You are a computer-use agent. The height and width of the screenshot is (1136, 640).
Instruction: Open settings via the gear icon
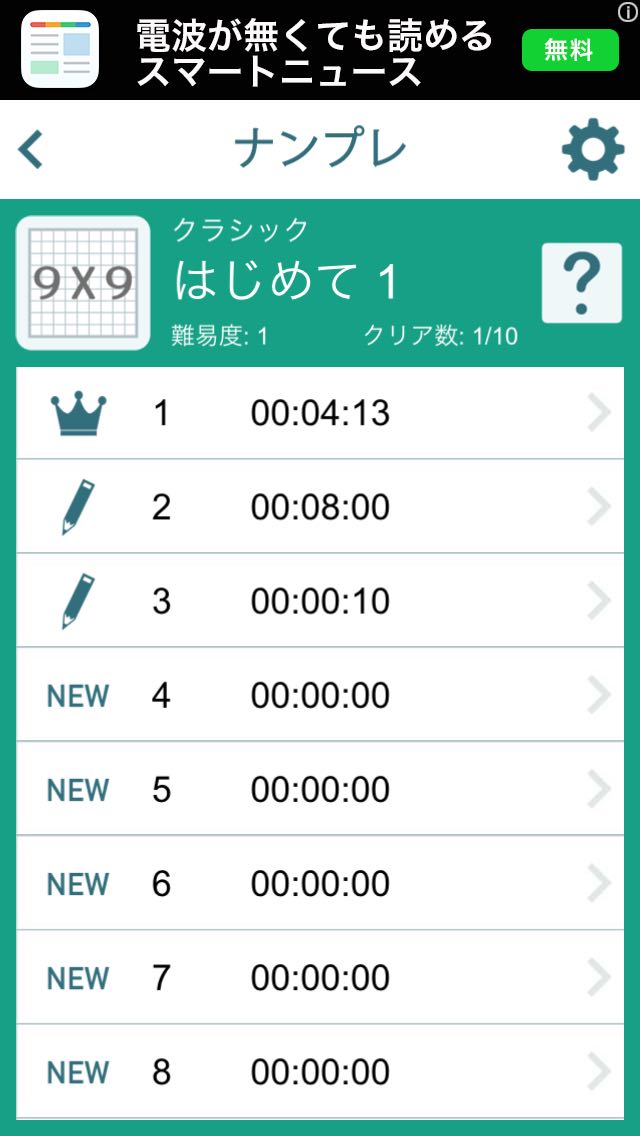pyautogui.click(x=593, y=149)
